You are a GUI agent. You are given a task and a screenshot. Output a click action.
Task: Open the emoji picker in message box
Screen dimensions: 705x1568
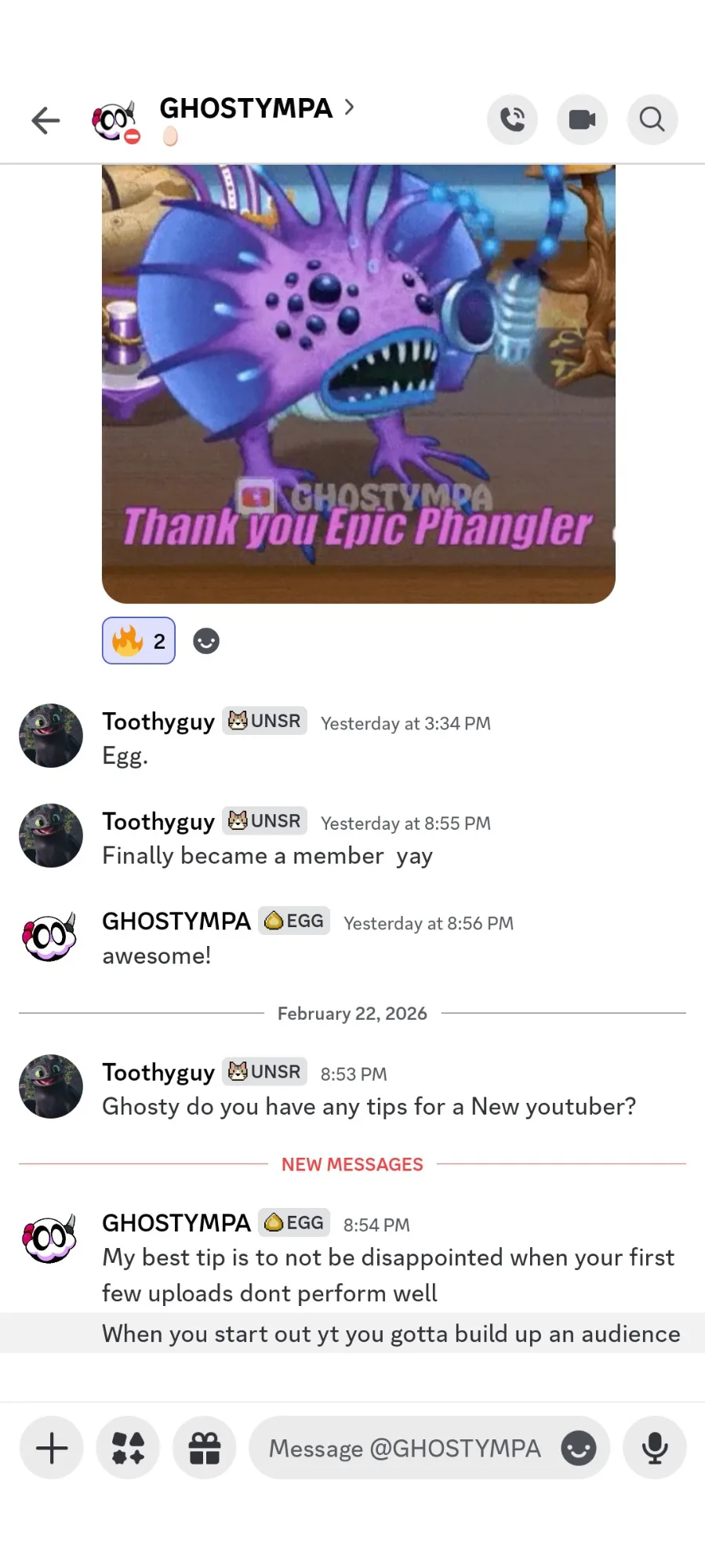(579, 1448)
